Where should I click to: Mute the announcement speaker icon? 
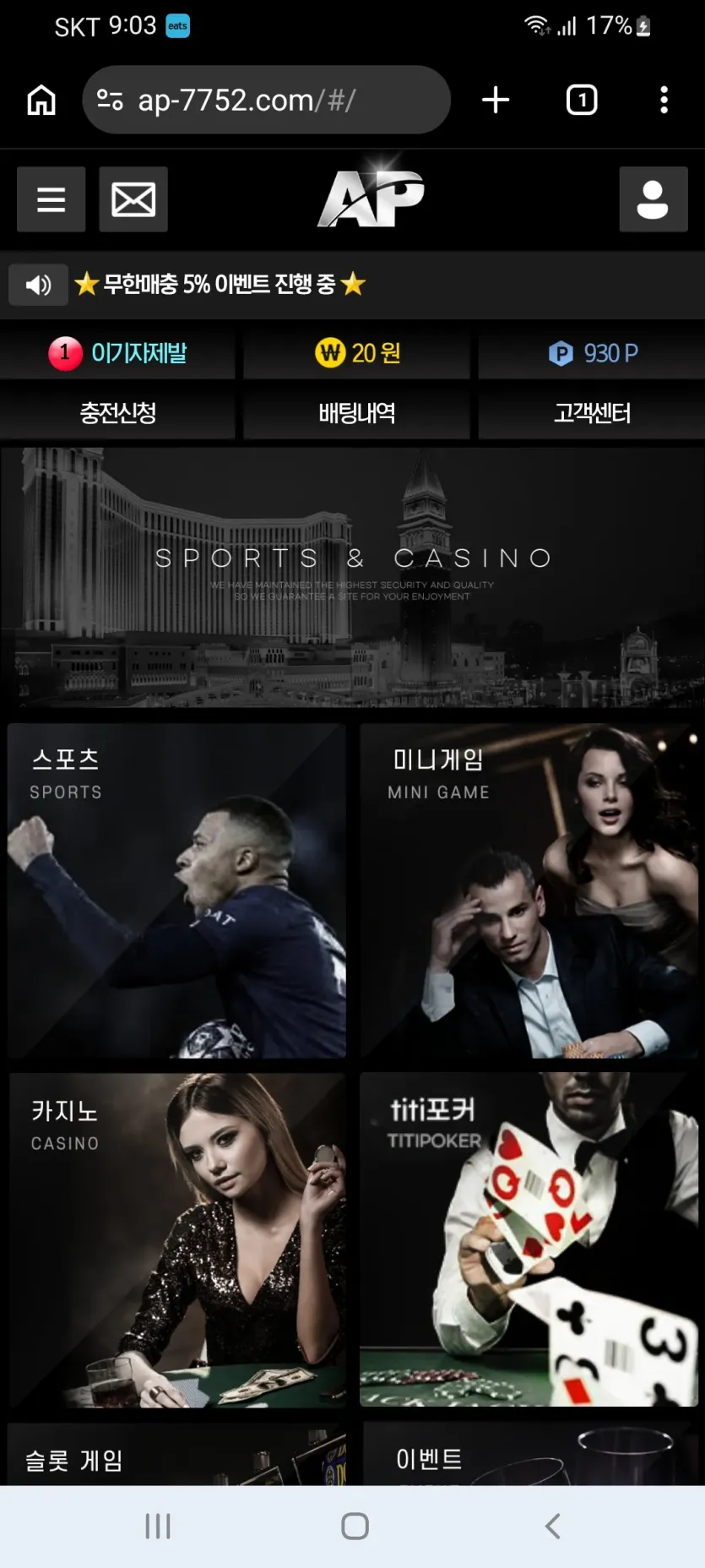tap(38, 285)
